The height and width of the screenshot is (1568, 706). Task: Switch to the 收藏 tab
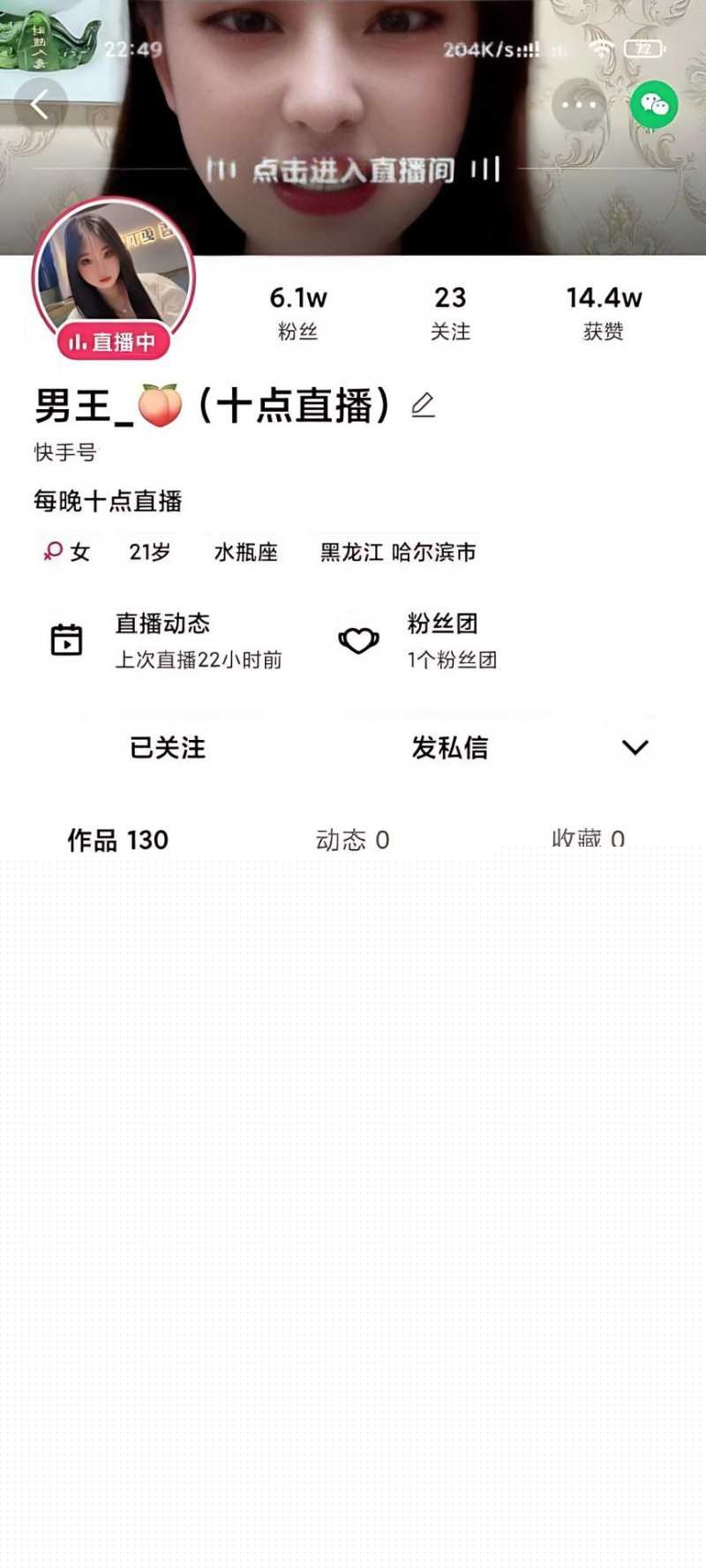[588, 839]
